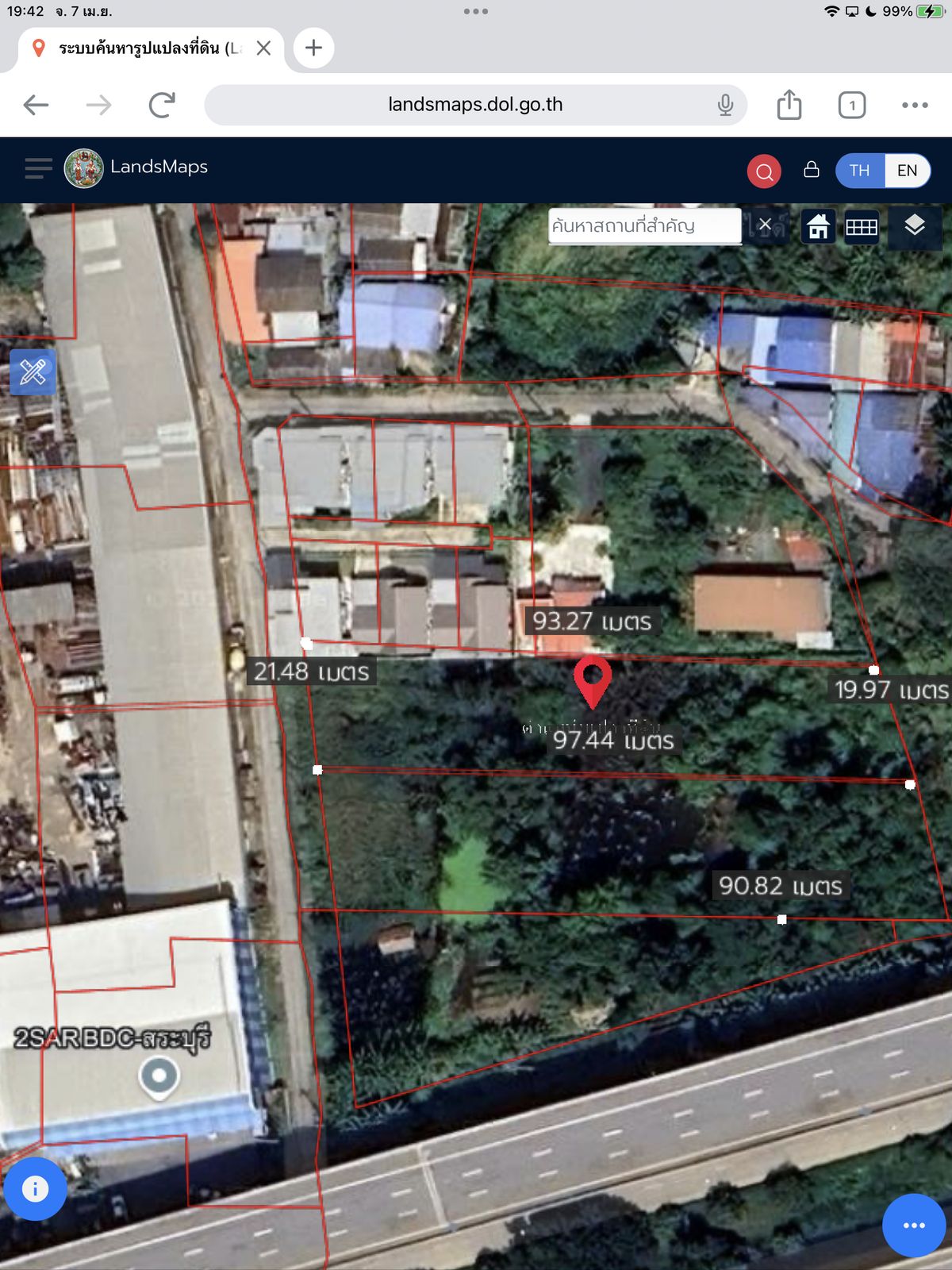This screenshot has width=952, height=1270.
Task: Reload the LandsMaps page
Action: point(162,105)
